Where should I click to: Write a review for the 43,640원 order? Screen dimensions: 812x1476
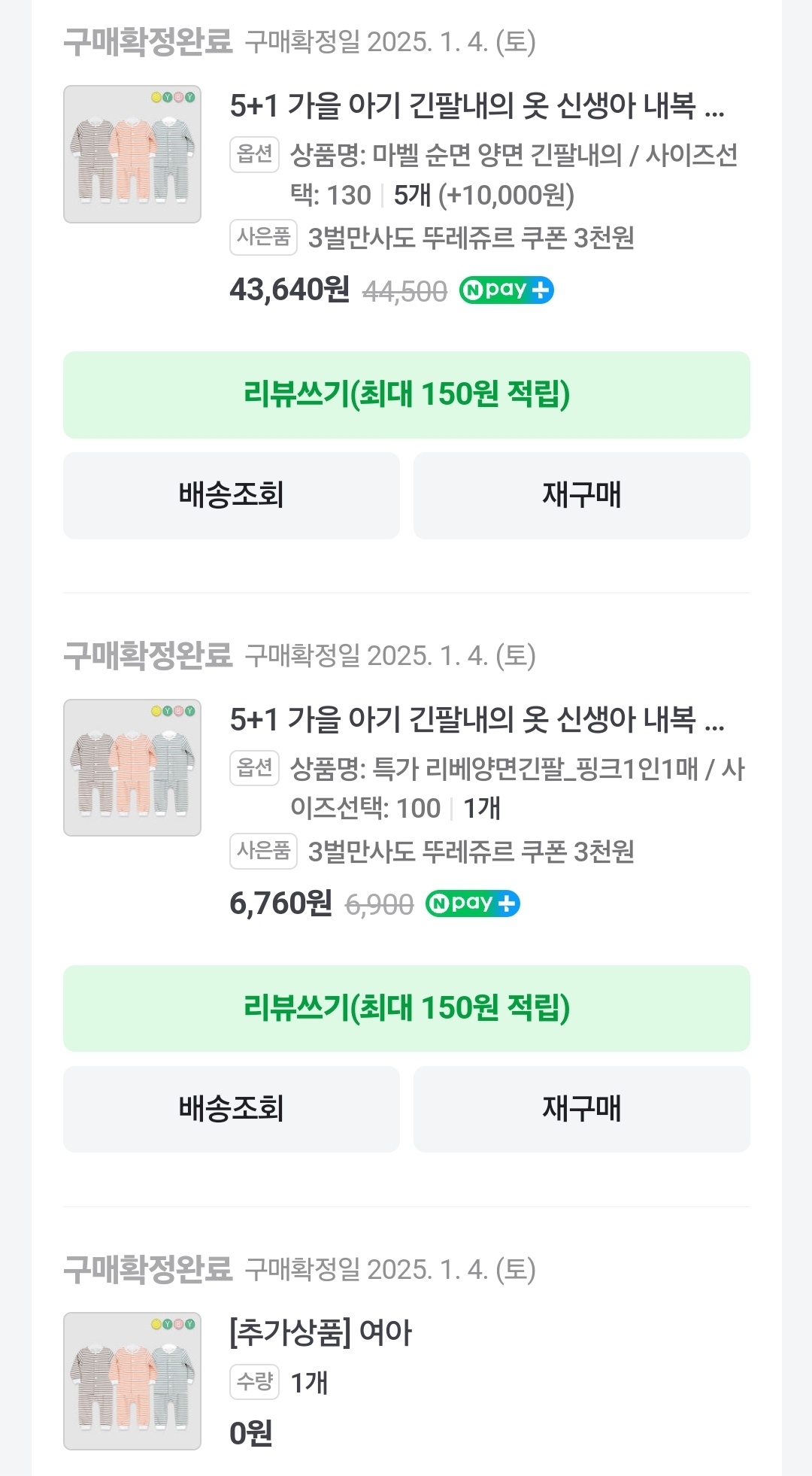406,393
